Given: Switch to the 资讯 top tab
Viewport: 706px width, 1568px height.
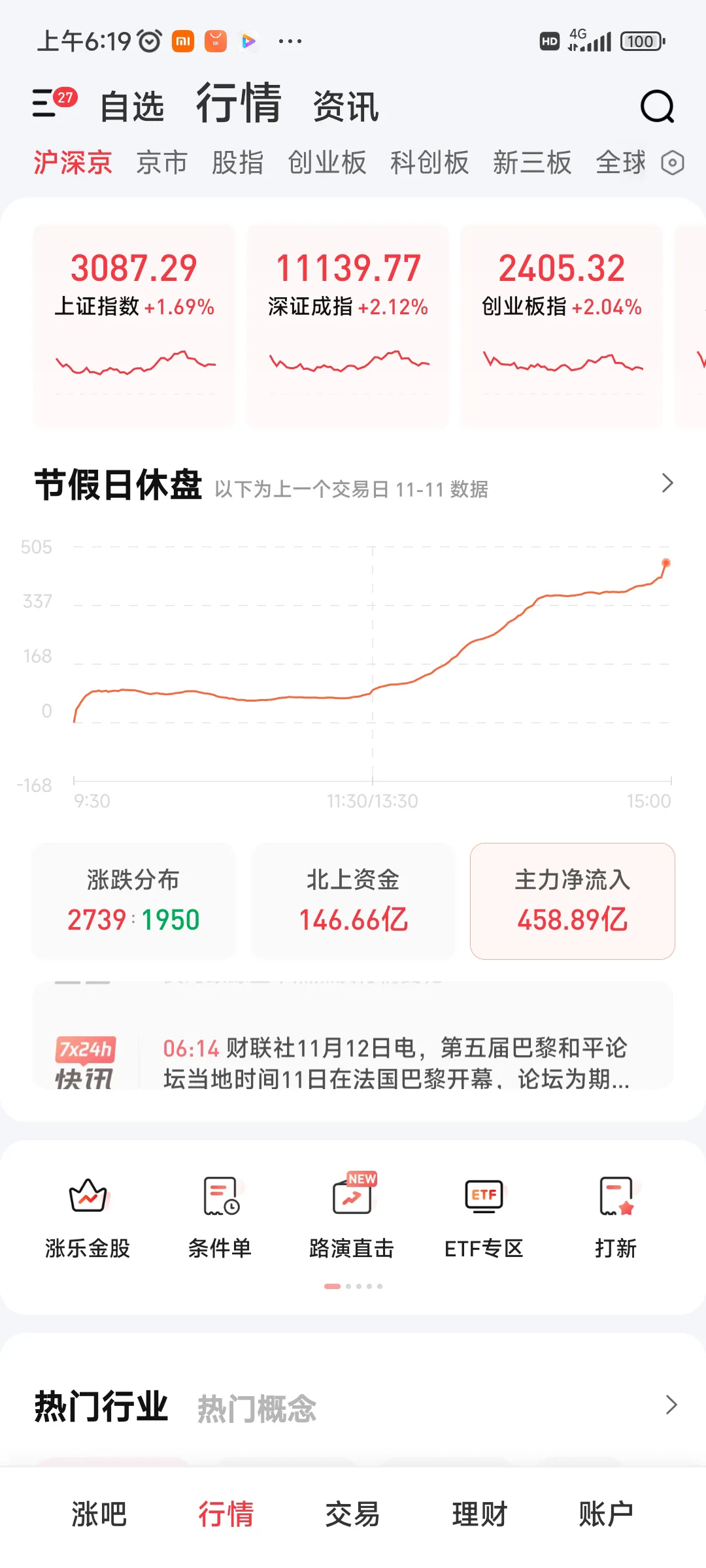Looking at the screenshot, I should coord(346,106).
